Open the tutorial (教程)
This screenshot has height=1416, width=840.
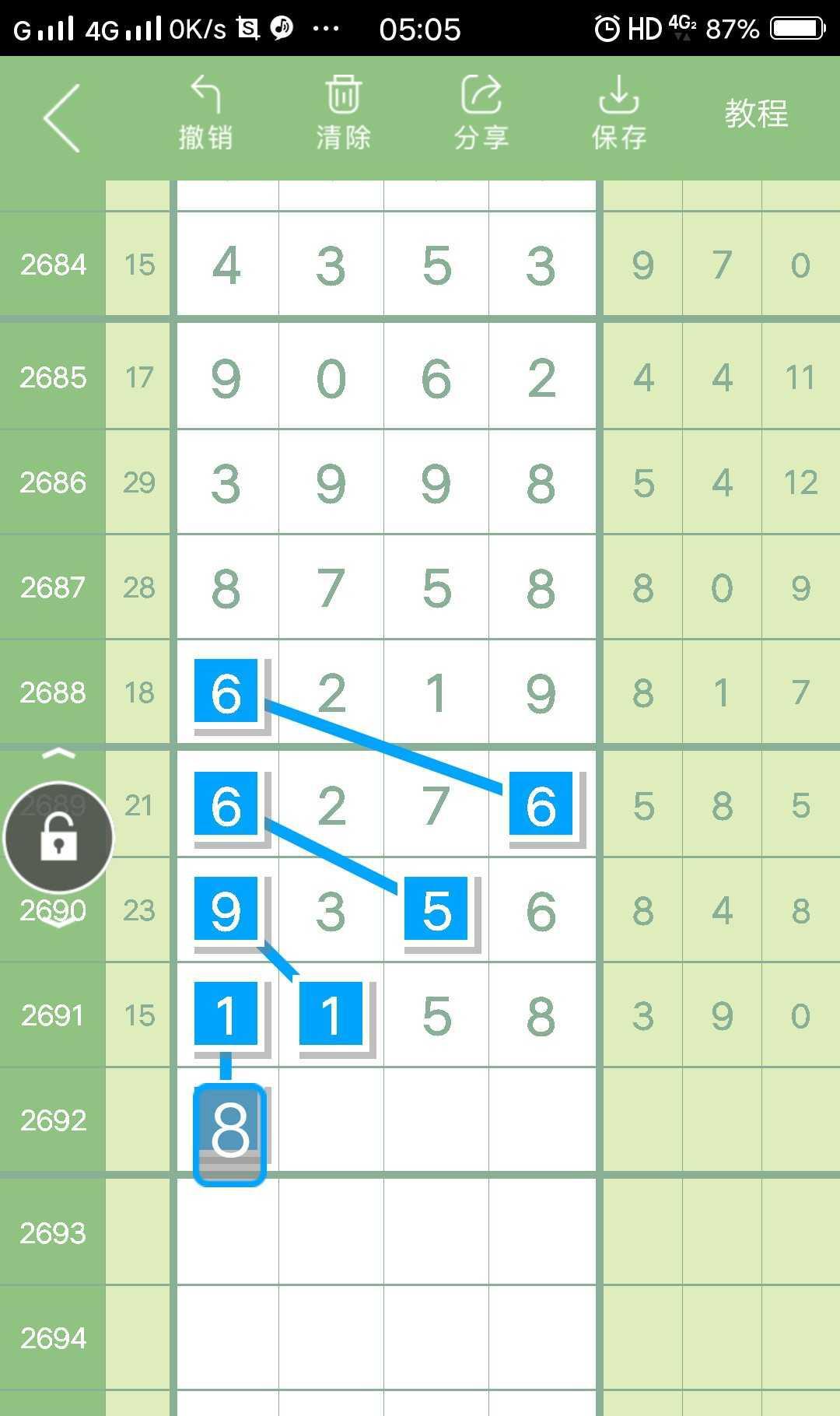coord(756,114)
